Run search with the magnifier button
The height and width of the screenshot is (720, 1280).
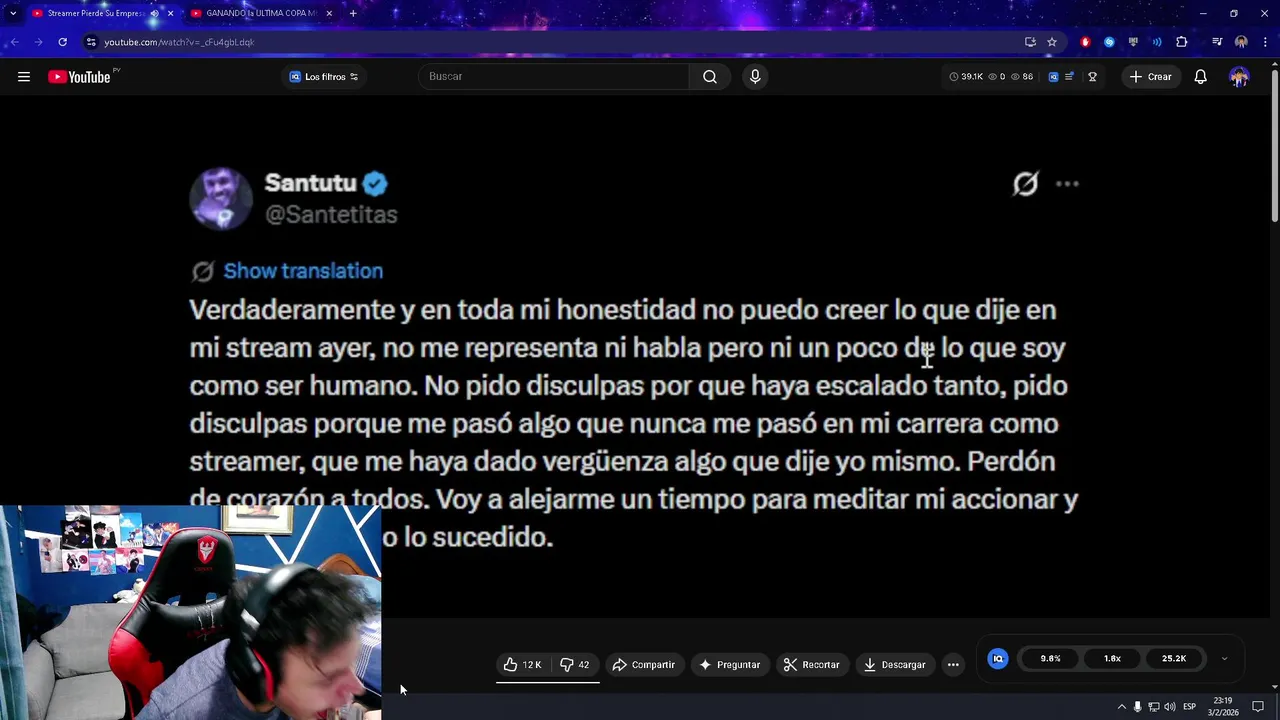(709, 77)
